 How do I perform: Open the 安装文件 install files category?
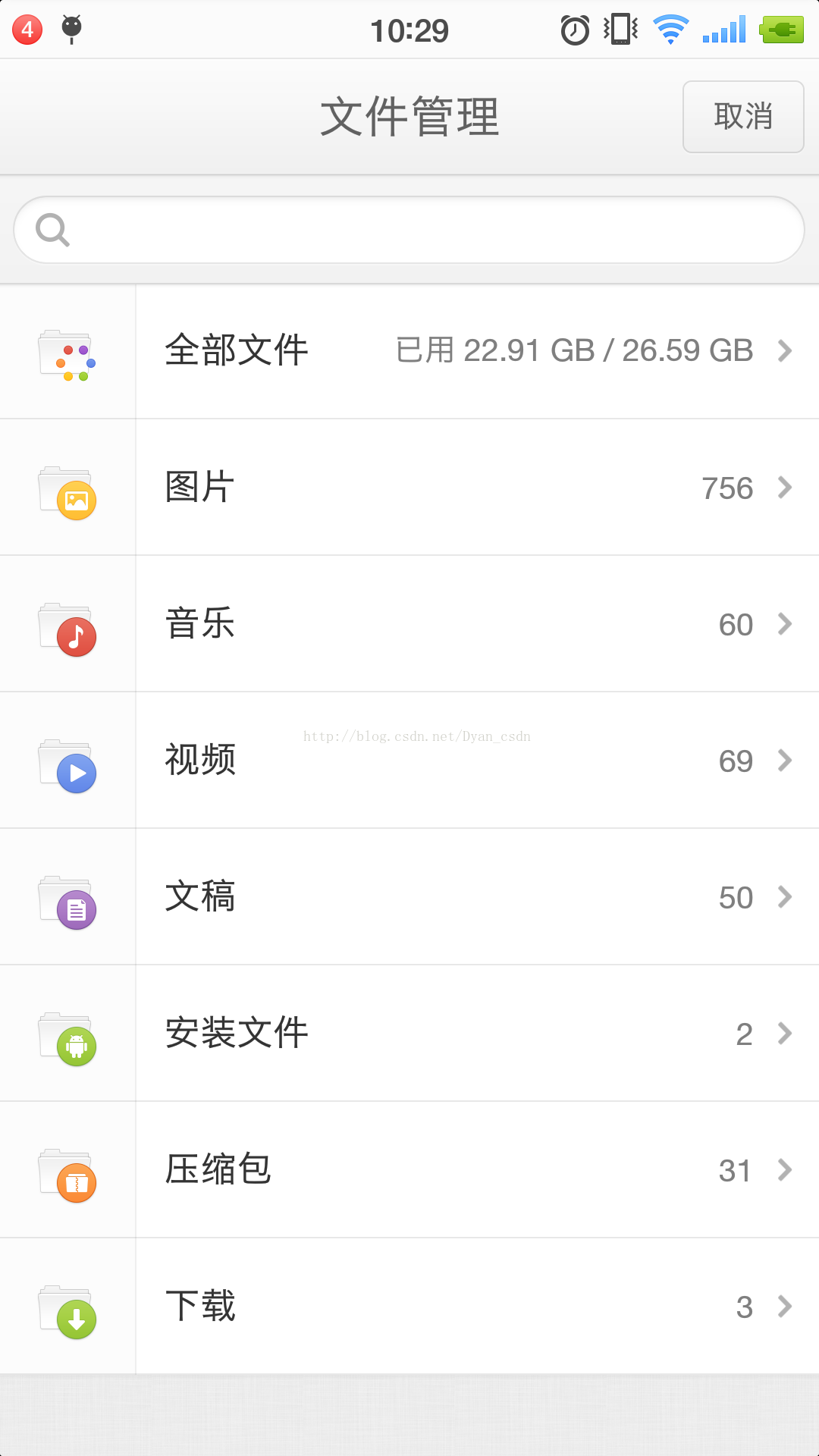pos(409,1033)
